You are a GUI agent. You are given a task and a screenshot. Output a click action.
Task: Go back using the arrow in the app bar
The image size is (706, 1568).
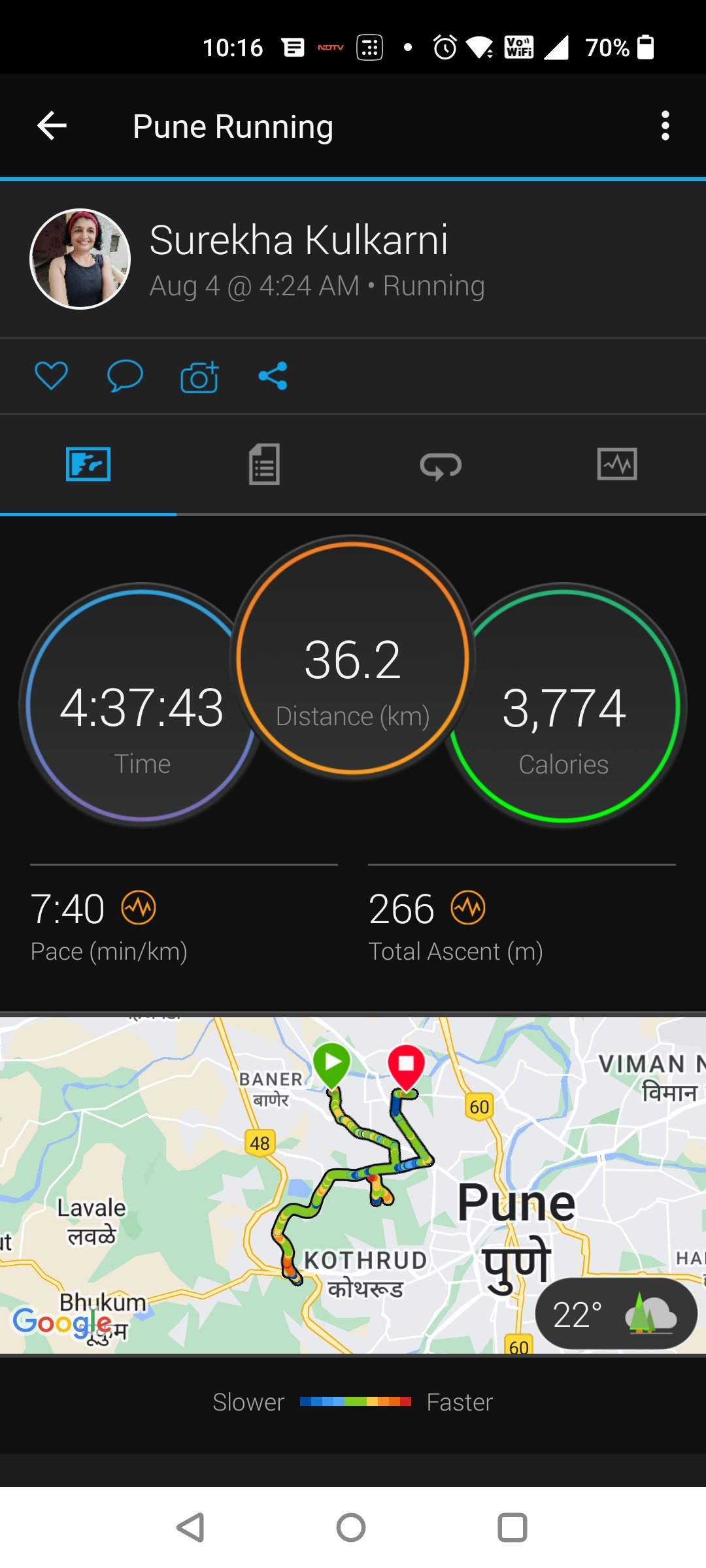(x=52, y=126)
